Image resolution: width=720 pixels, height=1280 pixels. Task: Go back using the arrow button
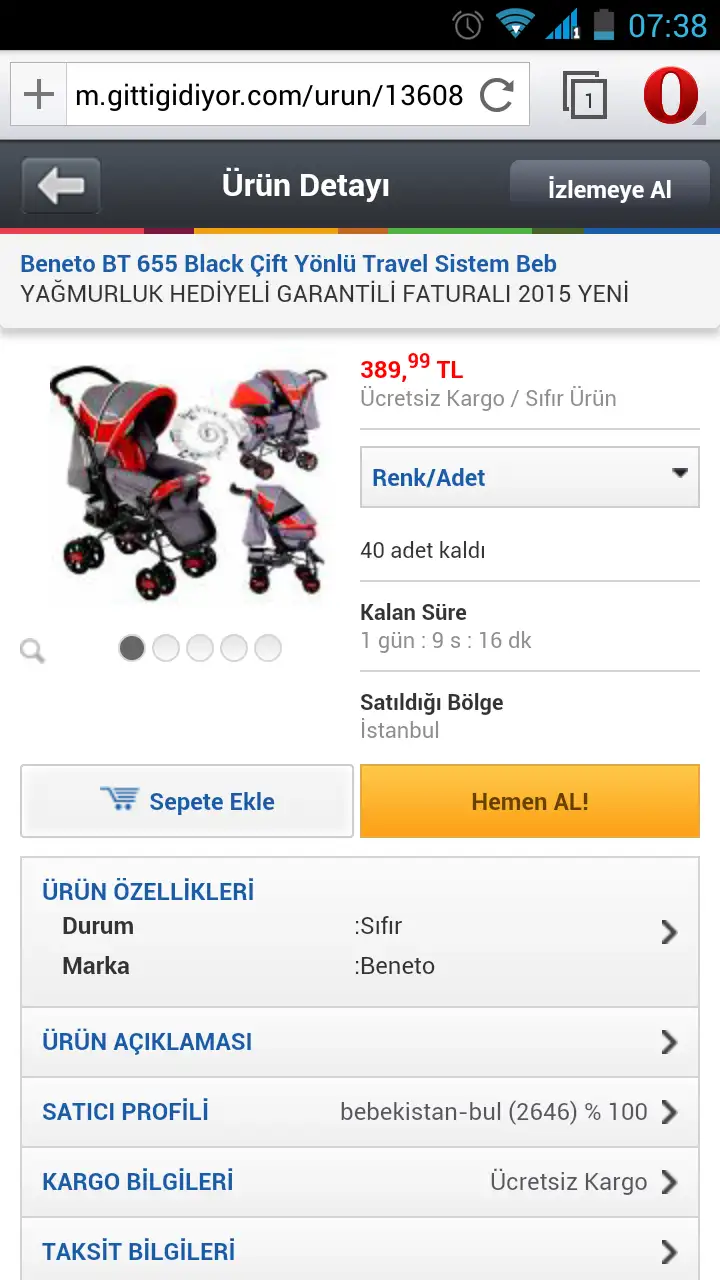click(x=61, y=186)
